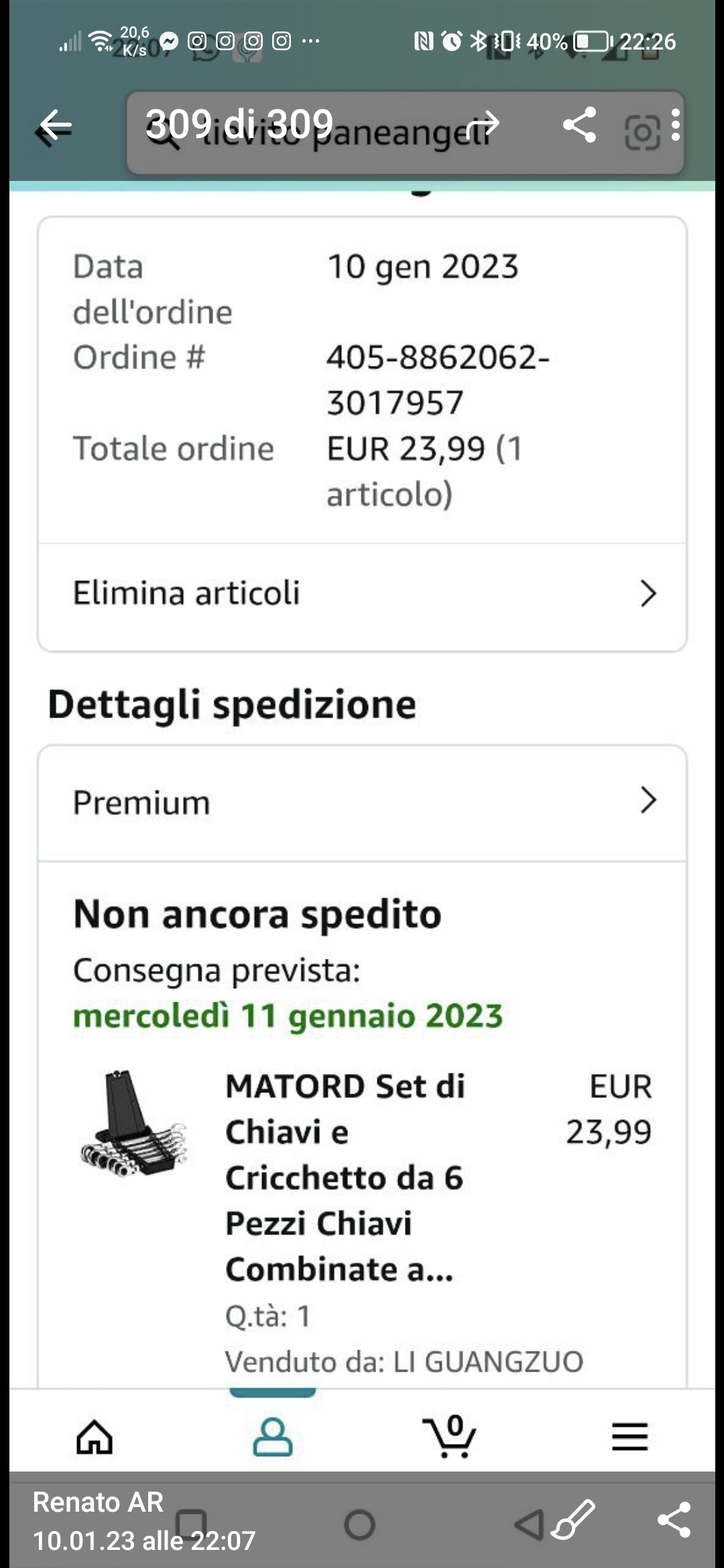Share the image from the top bar

click(580, 125)
